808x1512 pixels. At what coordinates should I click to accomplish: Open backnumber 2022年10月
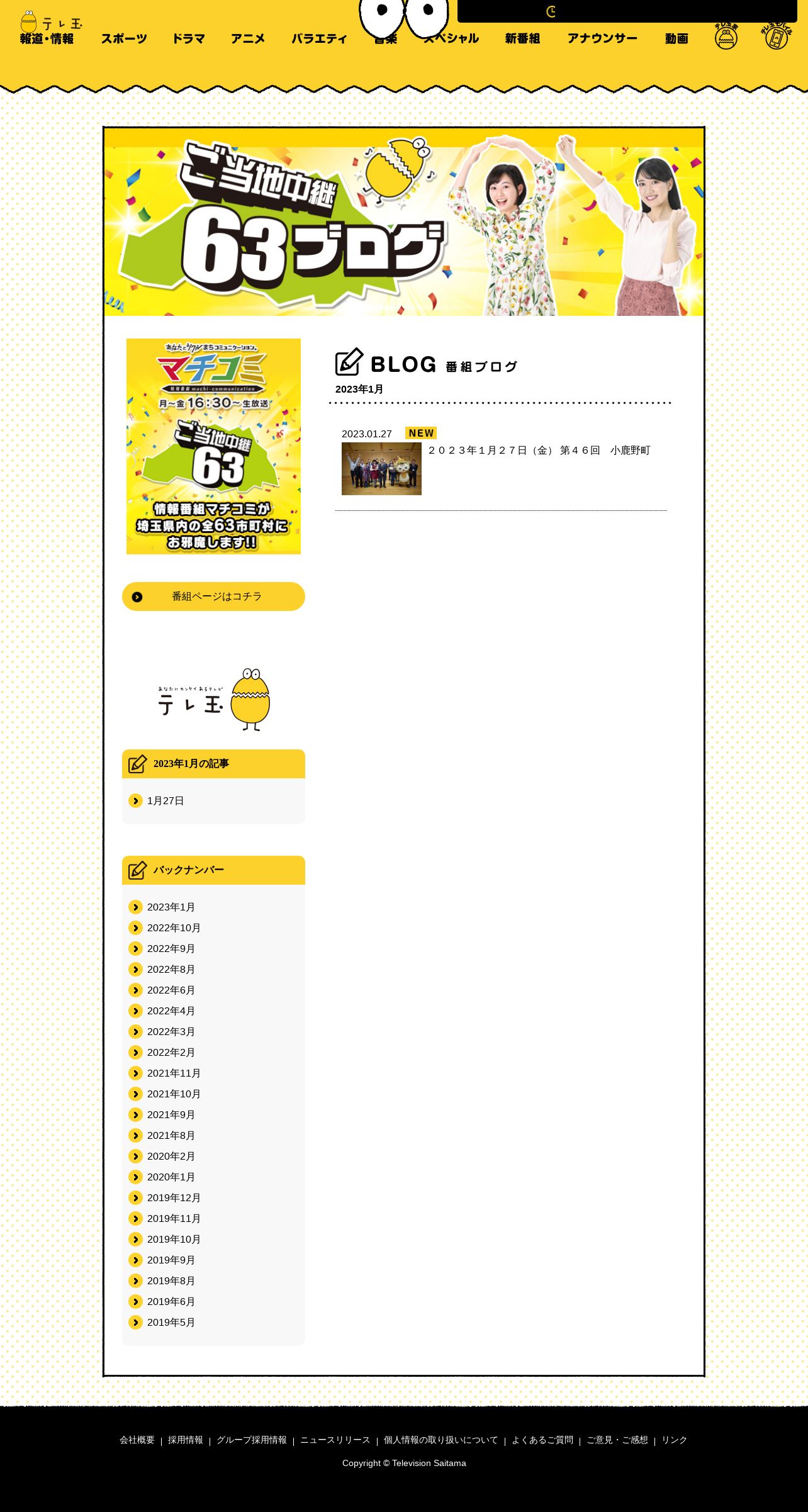pos(174,928)
